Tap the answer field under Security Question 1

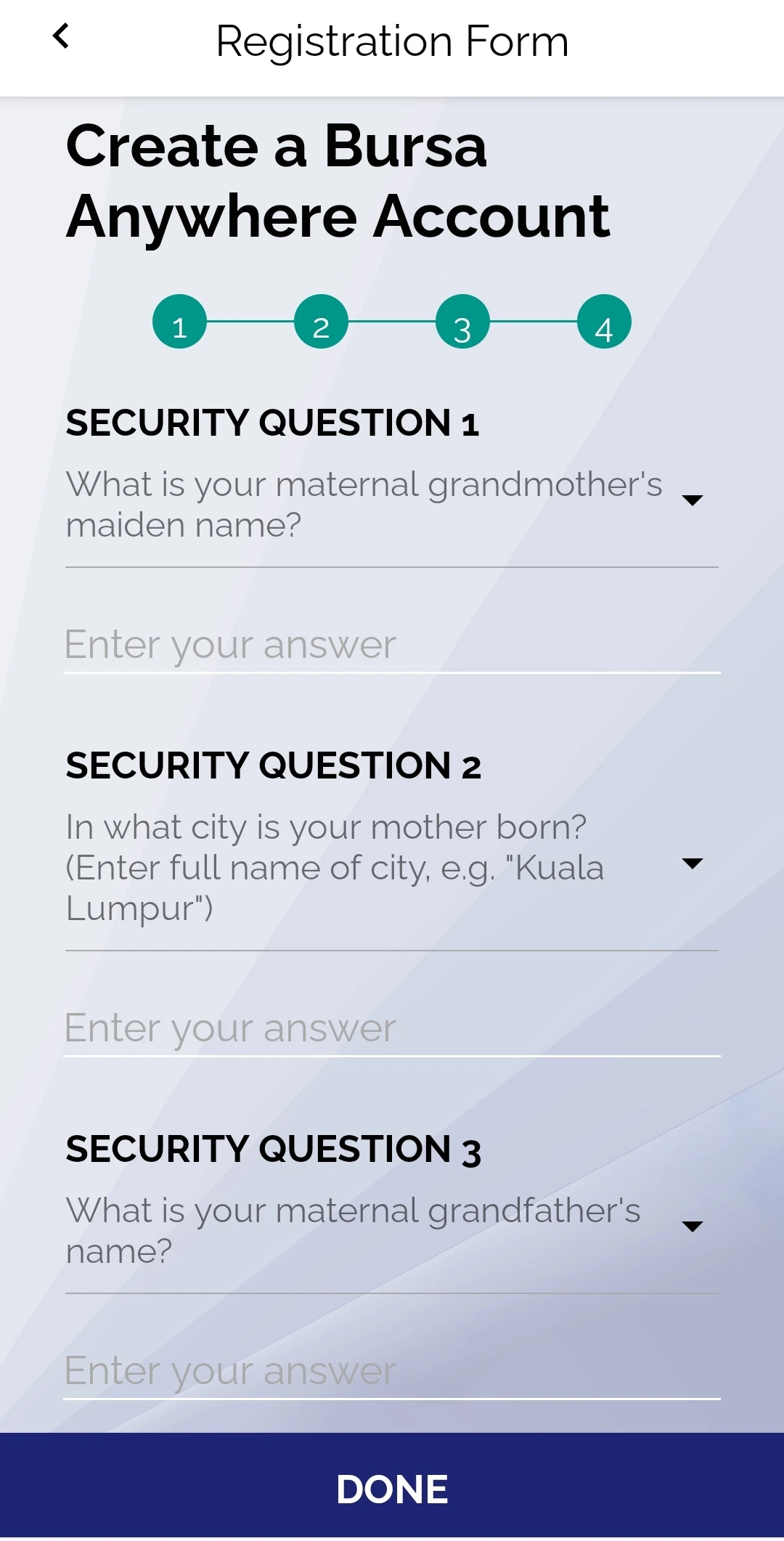(392, 645)
